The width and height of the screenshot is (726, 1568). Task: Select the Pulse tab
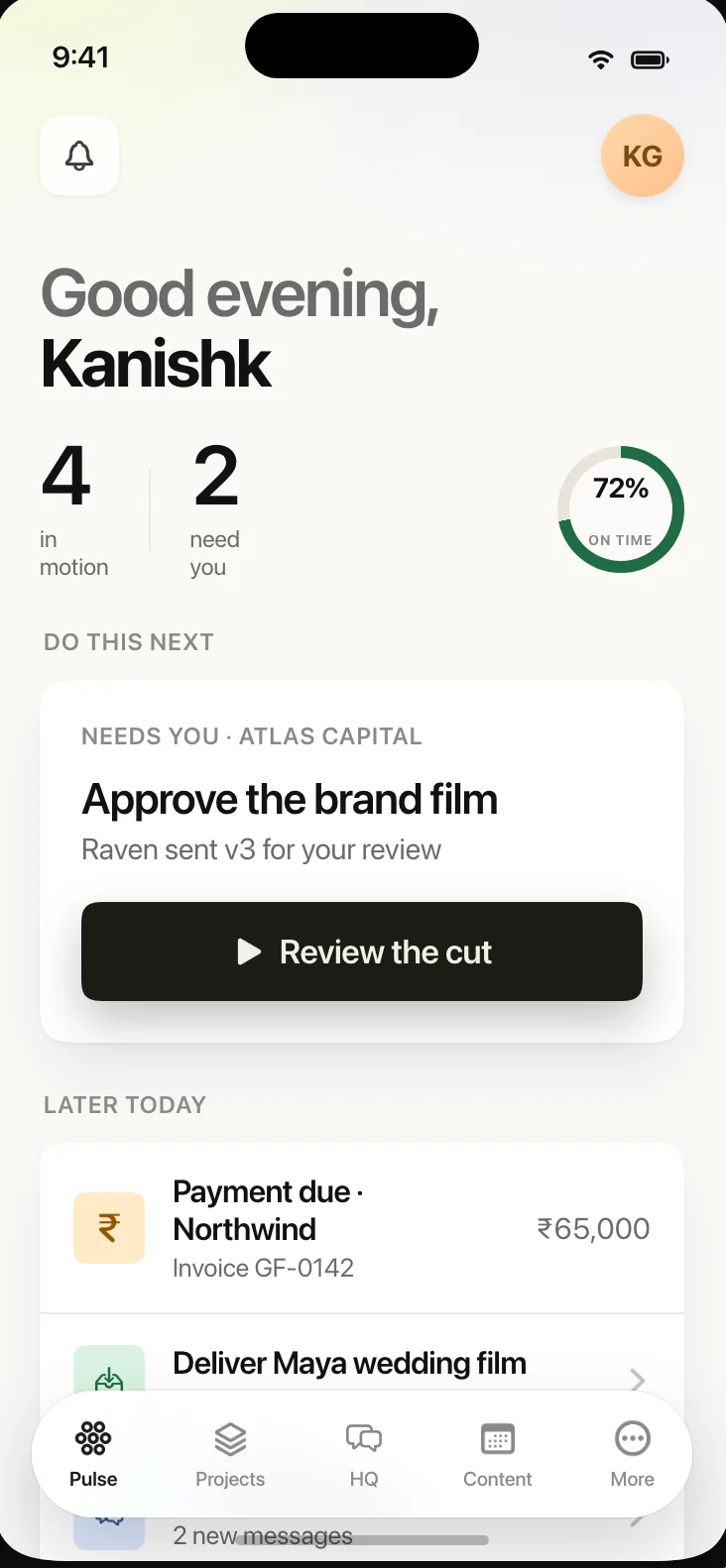[x=93, y=1454]
